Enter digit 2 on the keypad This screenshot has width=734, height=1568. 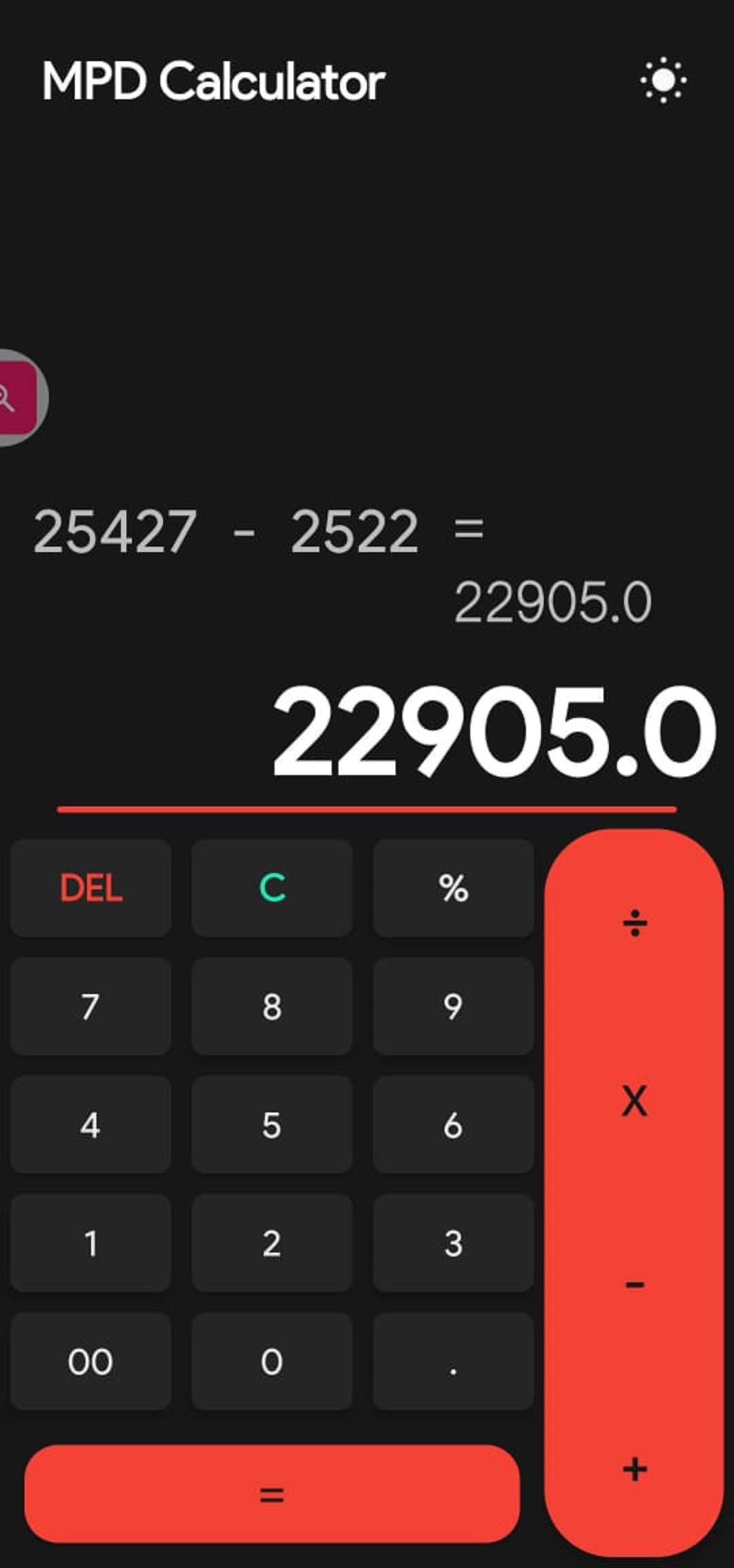pyautogui.click(x=272, y=1243)
